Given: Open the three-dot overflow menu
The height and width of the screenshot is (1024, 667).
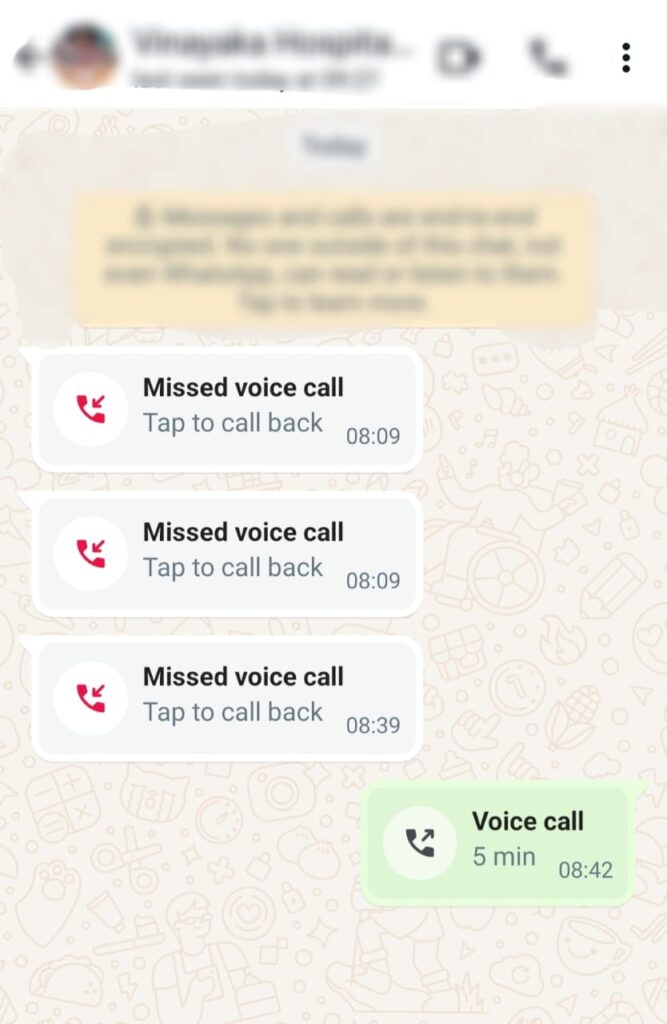Looking at the screenshot, I should click(x=626, y=58).
